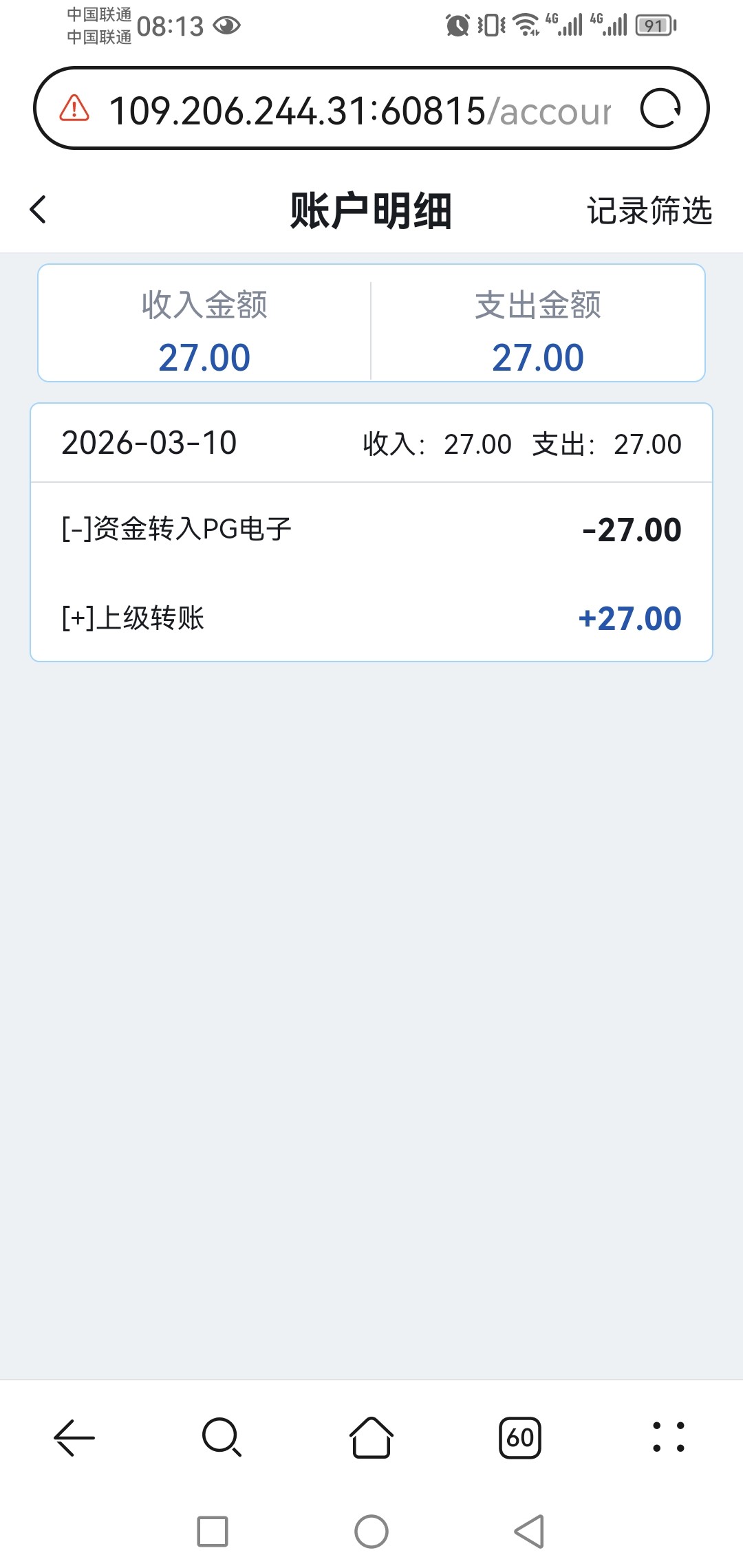Tap the browser toolbar back arrow
Viewport: 743px width, 1568px height.
tap(74, 1437)
